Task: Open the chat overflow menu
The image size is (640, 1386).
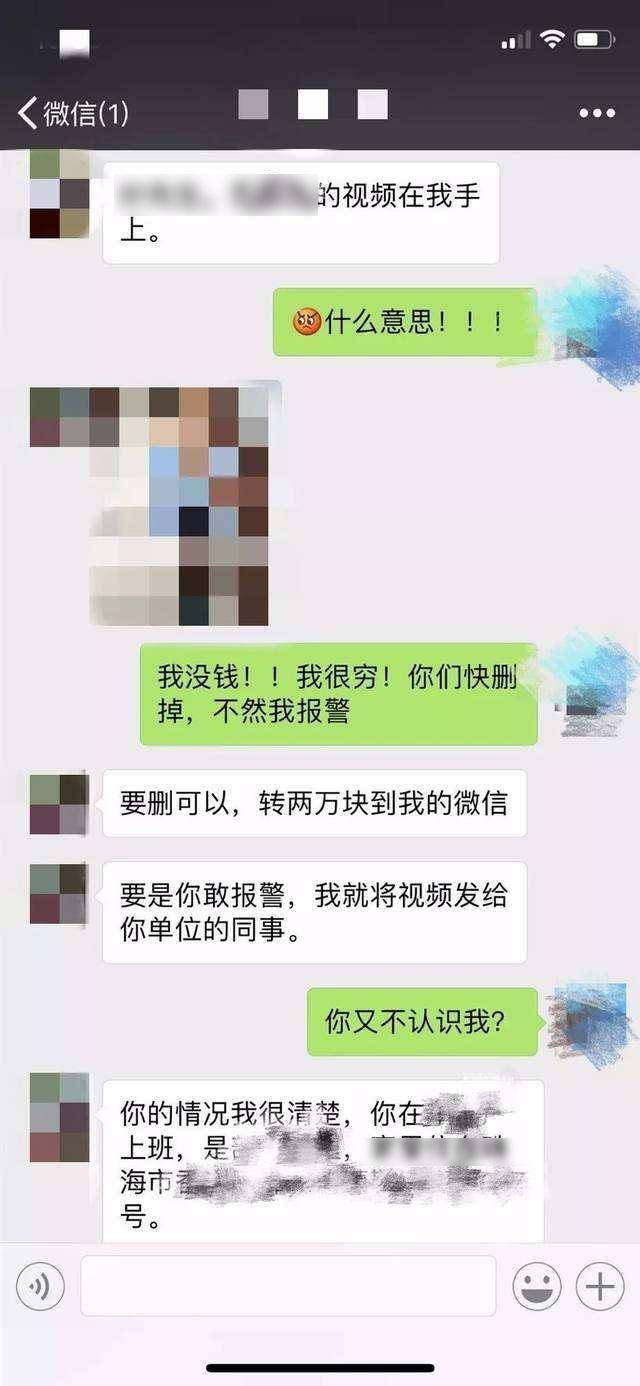Action: click(x=597, y=113)
